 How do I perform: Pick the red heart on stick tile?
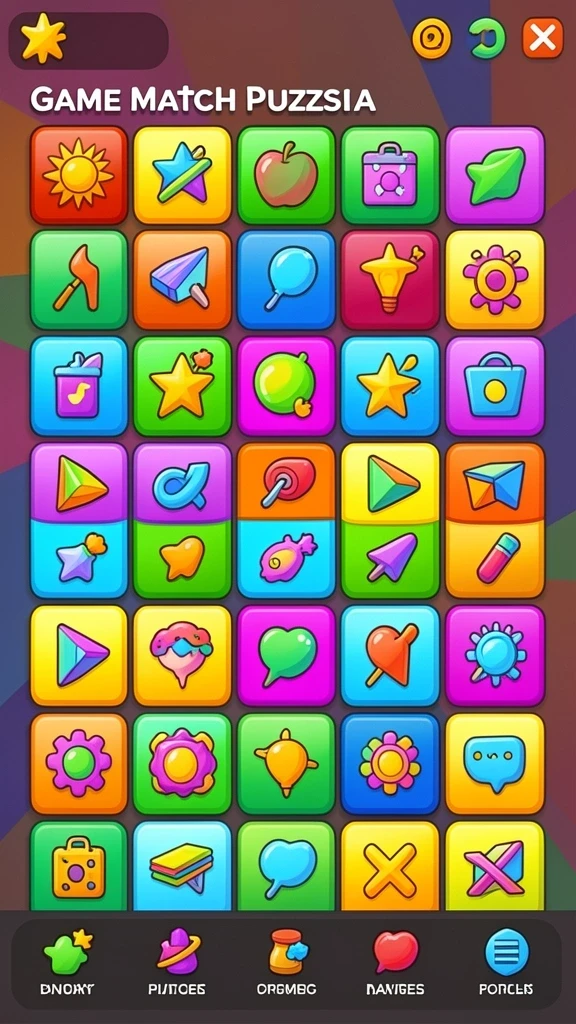(x=390, y=655)
